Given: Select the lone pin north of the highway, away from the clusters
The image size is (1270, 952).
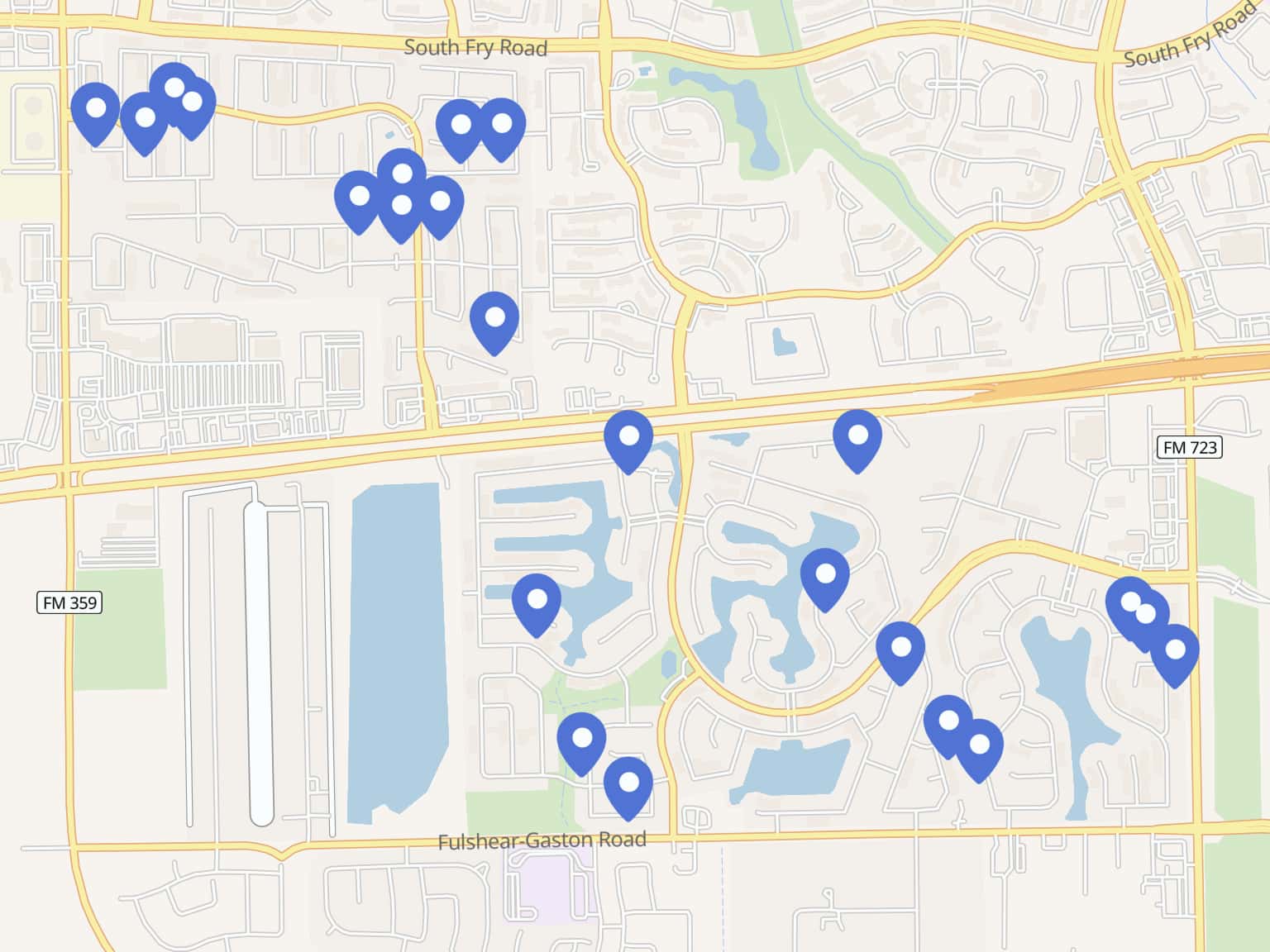Looking at the screenshot, I should click(x=494, y=321).
